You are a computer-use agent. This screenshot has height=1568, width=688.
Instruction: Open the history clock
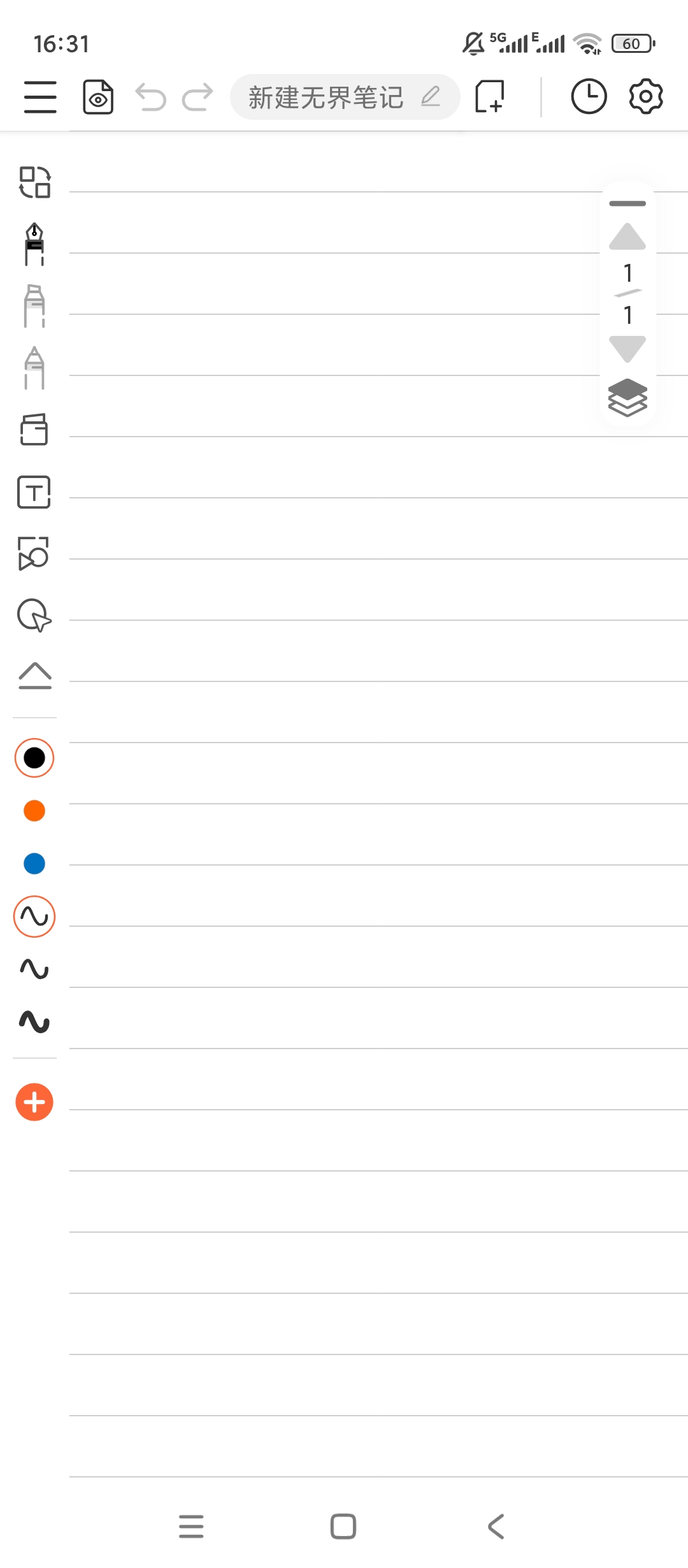point(589,97)
